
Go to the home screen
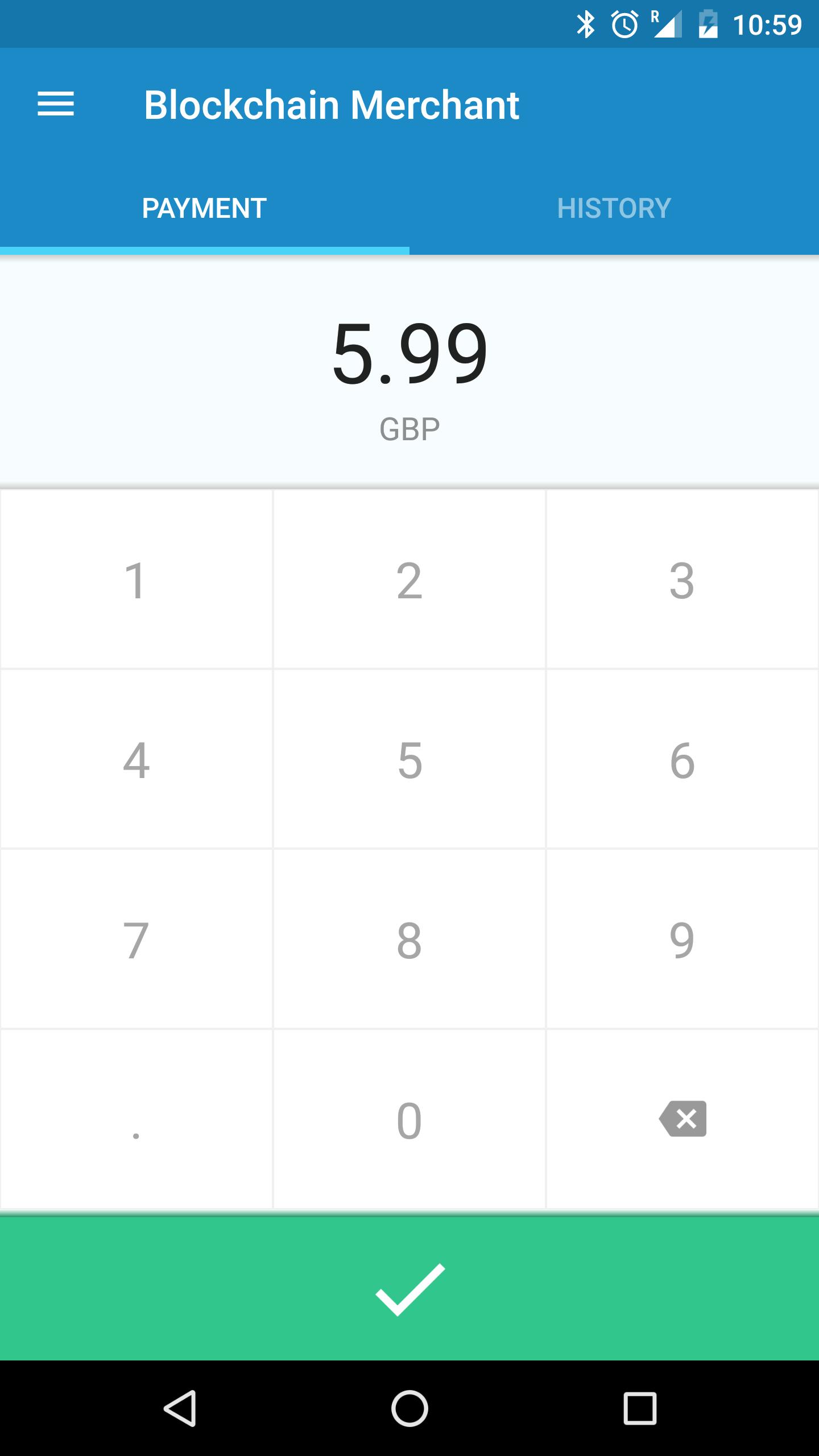tap(409, 1408)
